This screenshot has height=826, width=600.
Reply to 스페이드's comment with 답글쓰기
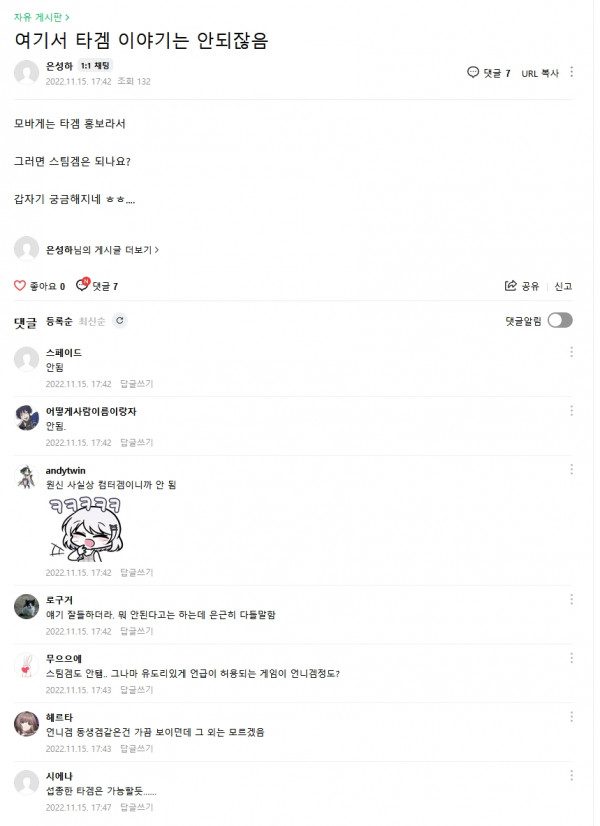pyautogui.click(x=136, y=384)
